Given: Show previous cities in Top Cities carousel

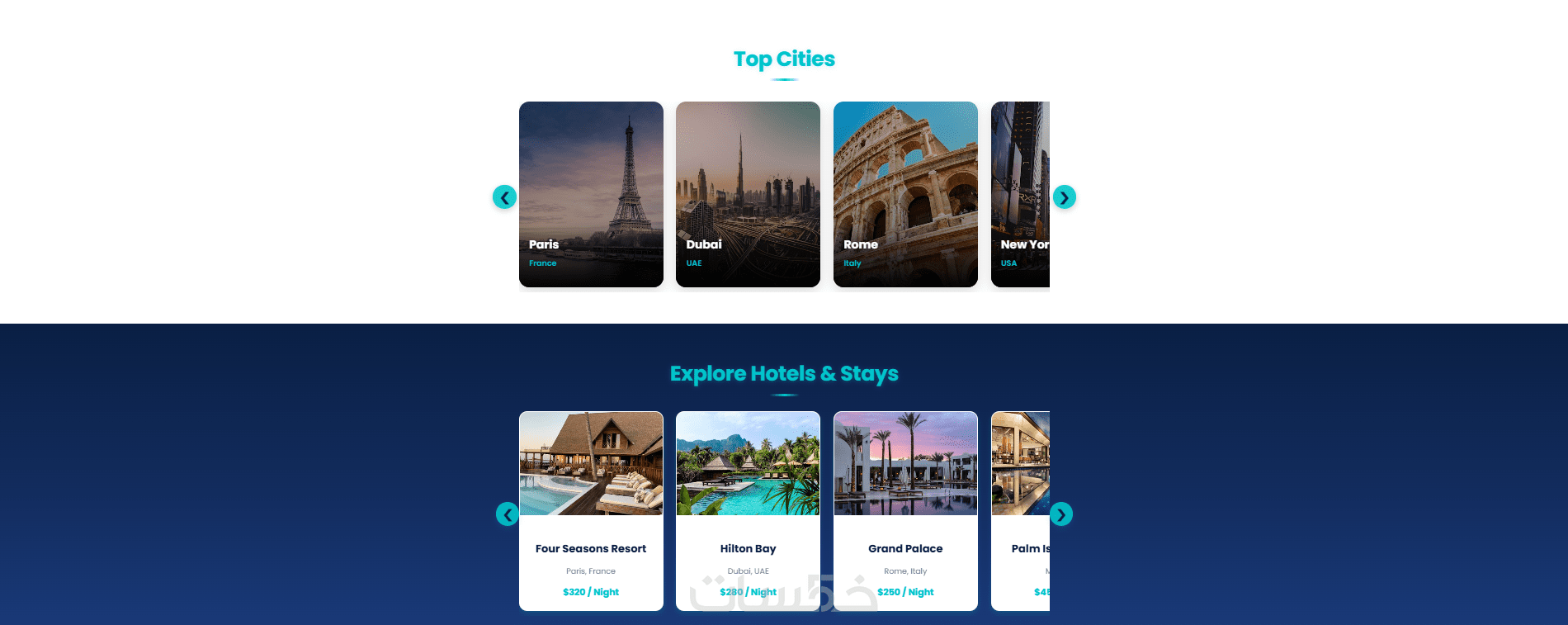Looking at the screenshot, I should tap(504, 197).
